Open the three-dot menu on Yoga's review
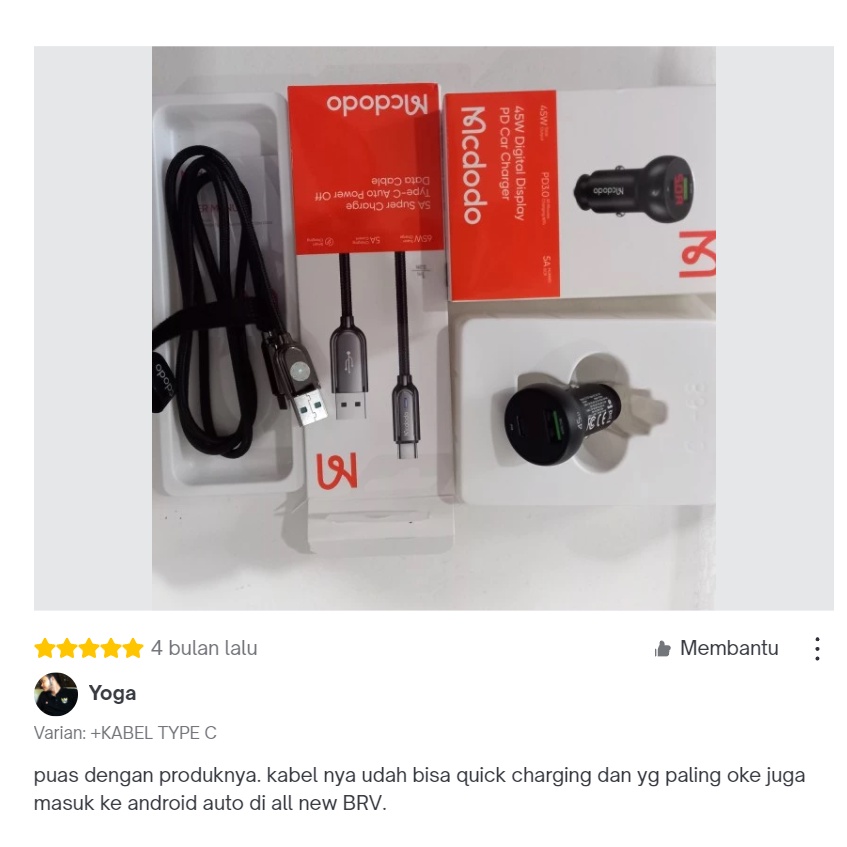847x847 pixels. click(817, 649)
